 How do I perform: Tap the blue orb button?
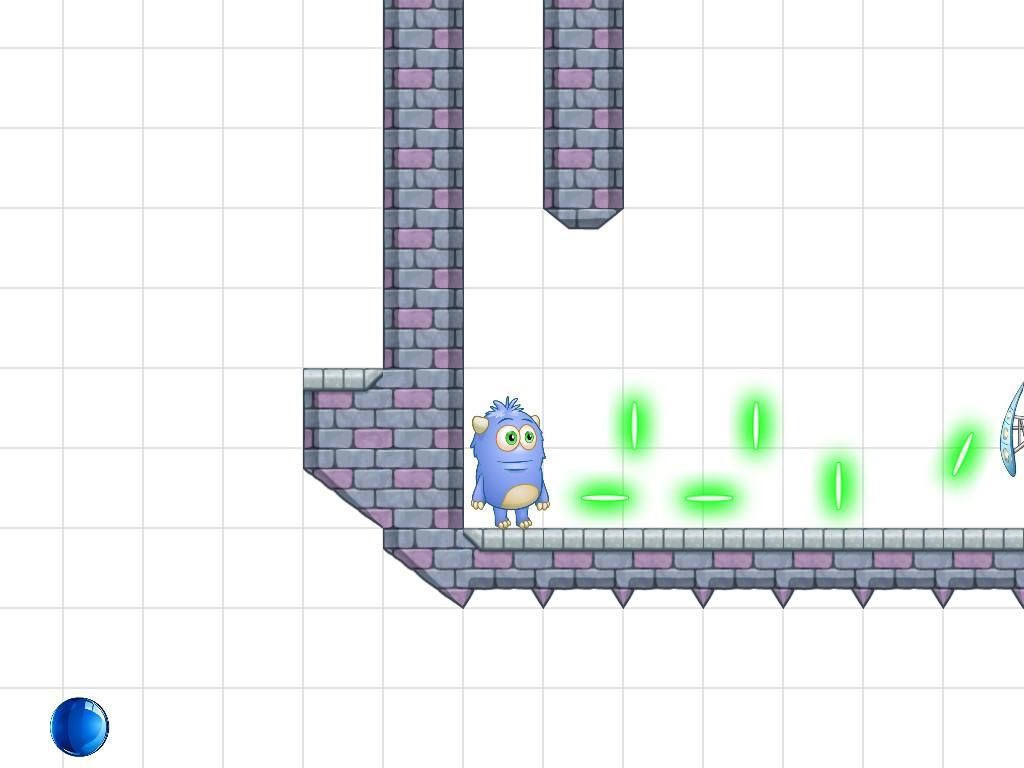[79, 727]
